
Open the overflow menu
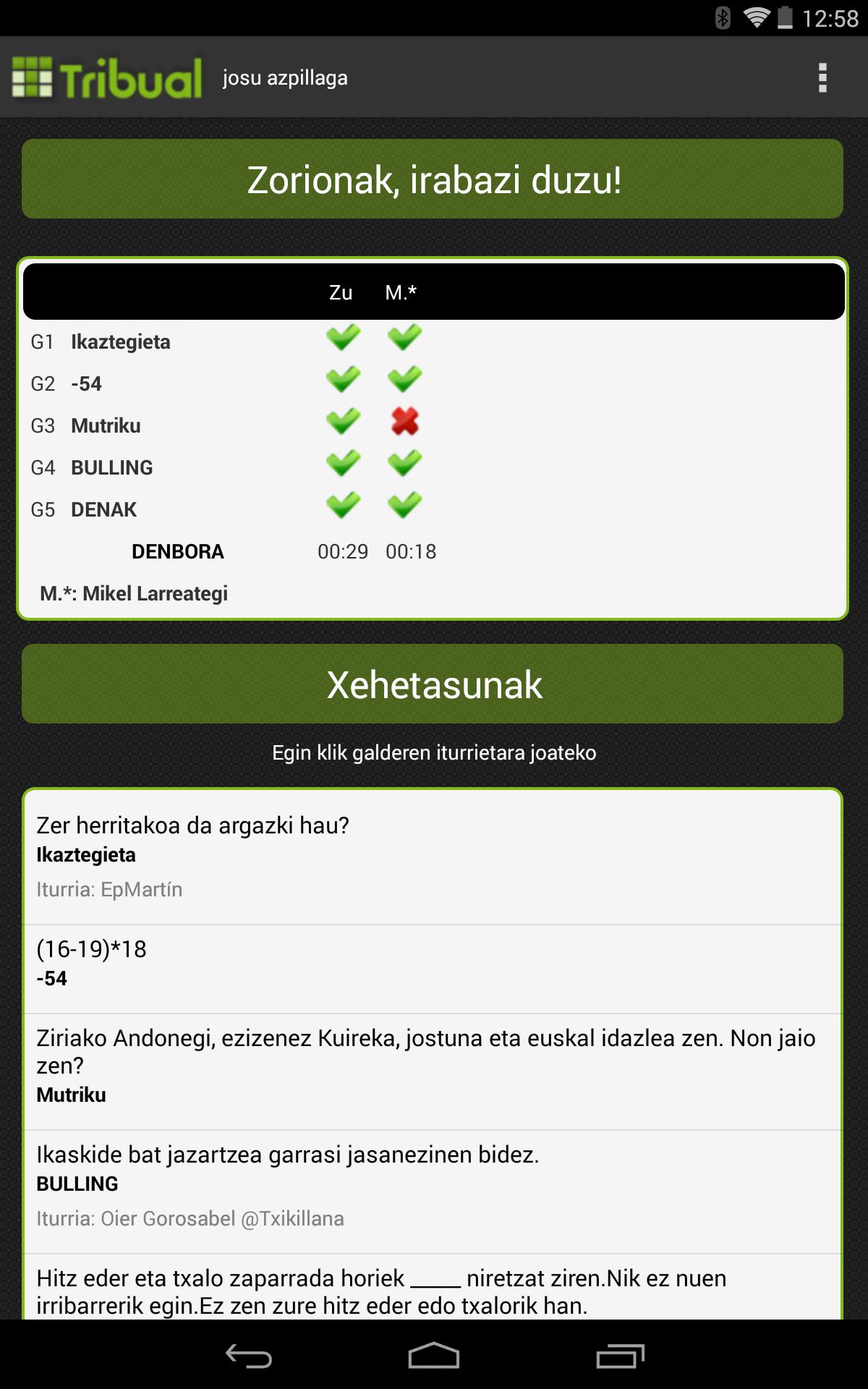[x=822, y=77]
